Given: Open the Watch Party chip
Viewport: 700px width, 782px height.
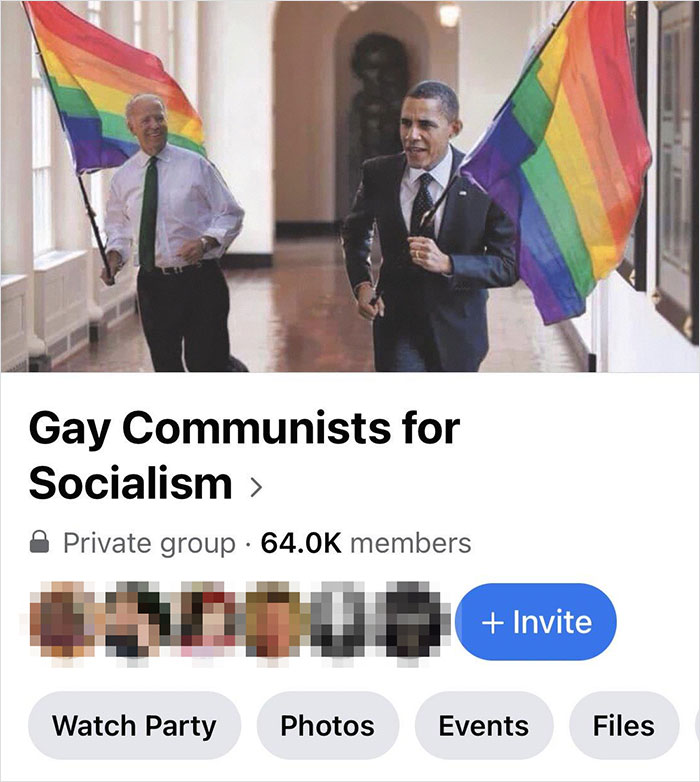Looking at the screenshot, I should 134,725.
